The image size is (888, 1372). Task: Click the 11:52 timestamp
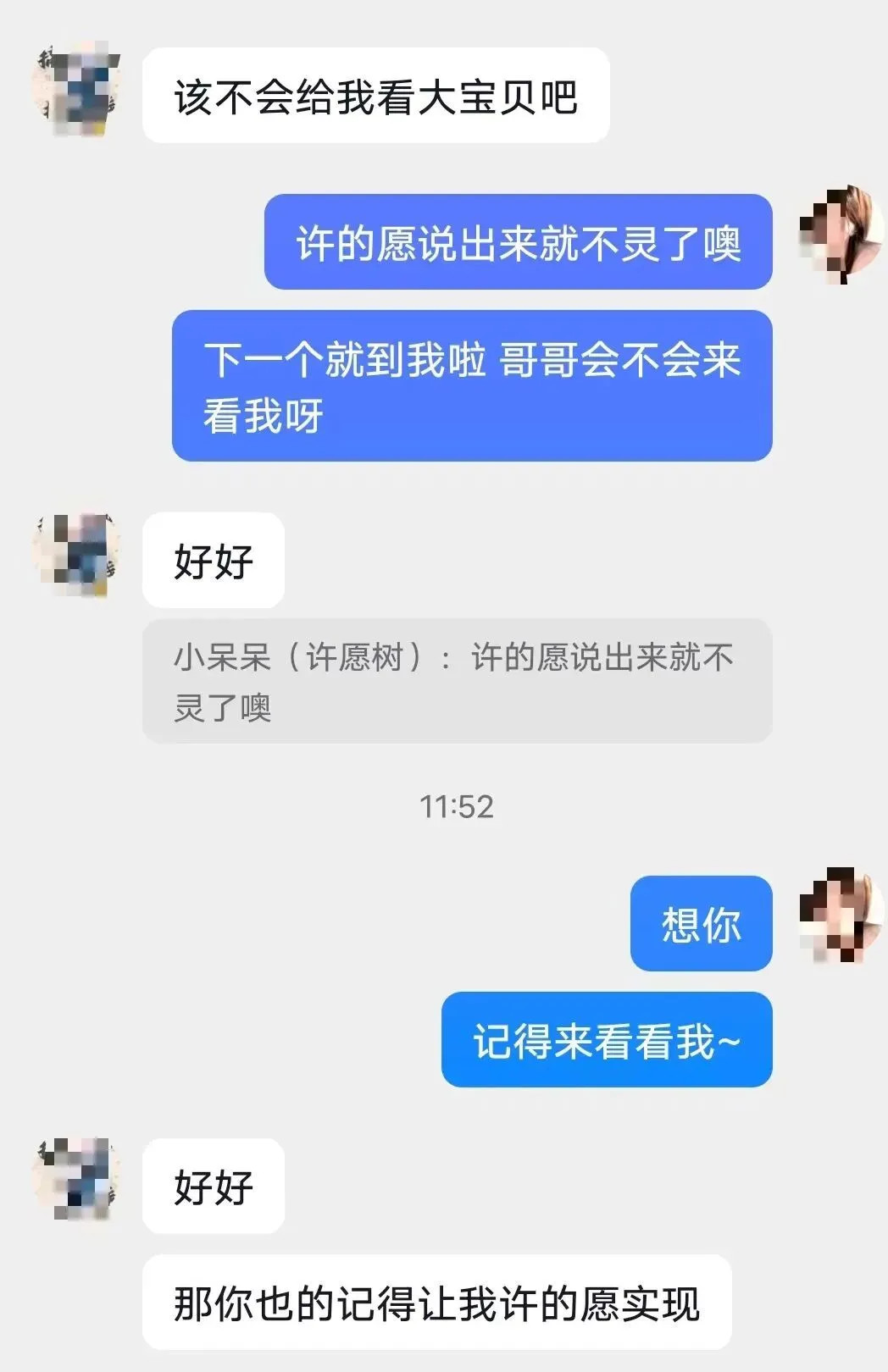[x=458, y=807]
